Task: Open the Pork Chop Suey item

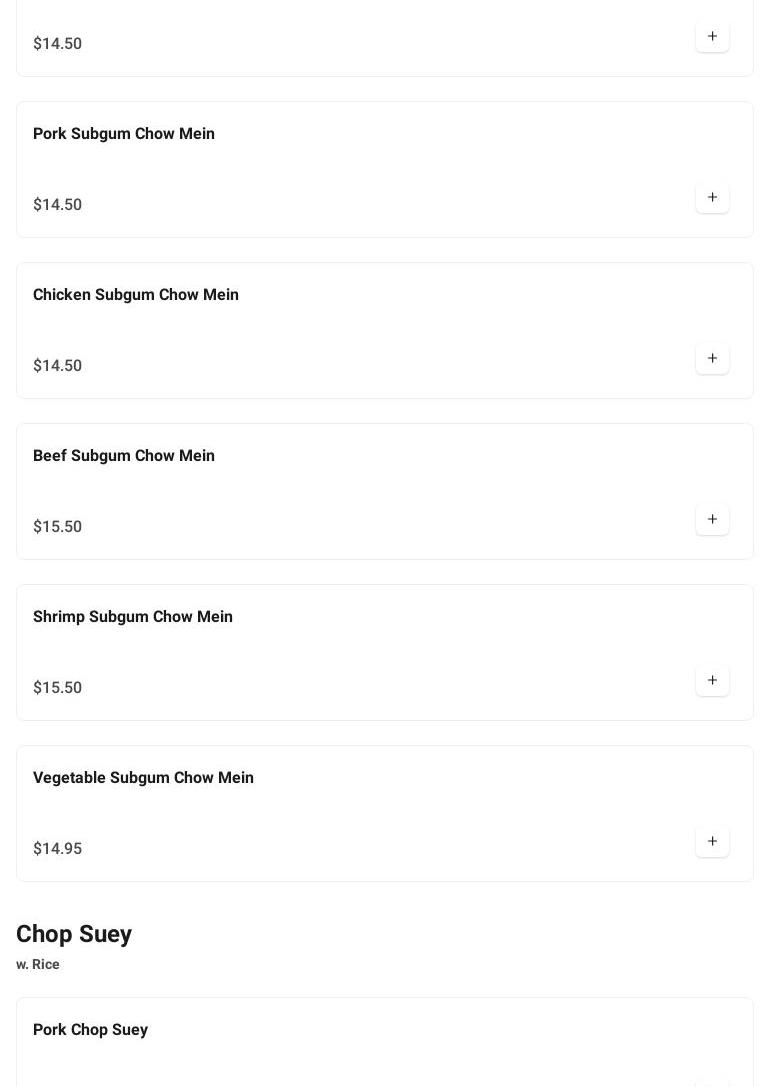Action: pos(90,1030)
